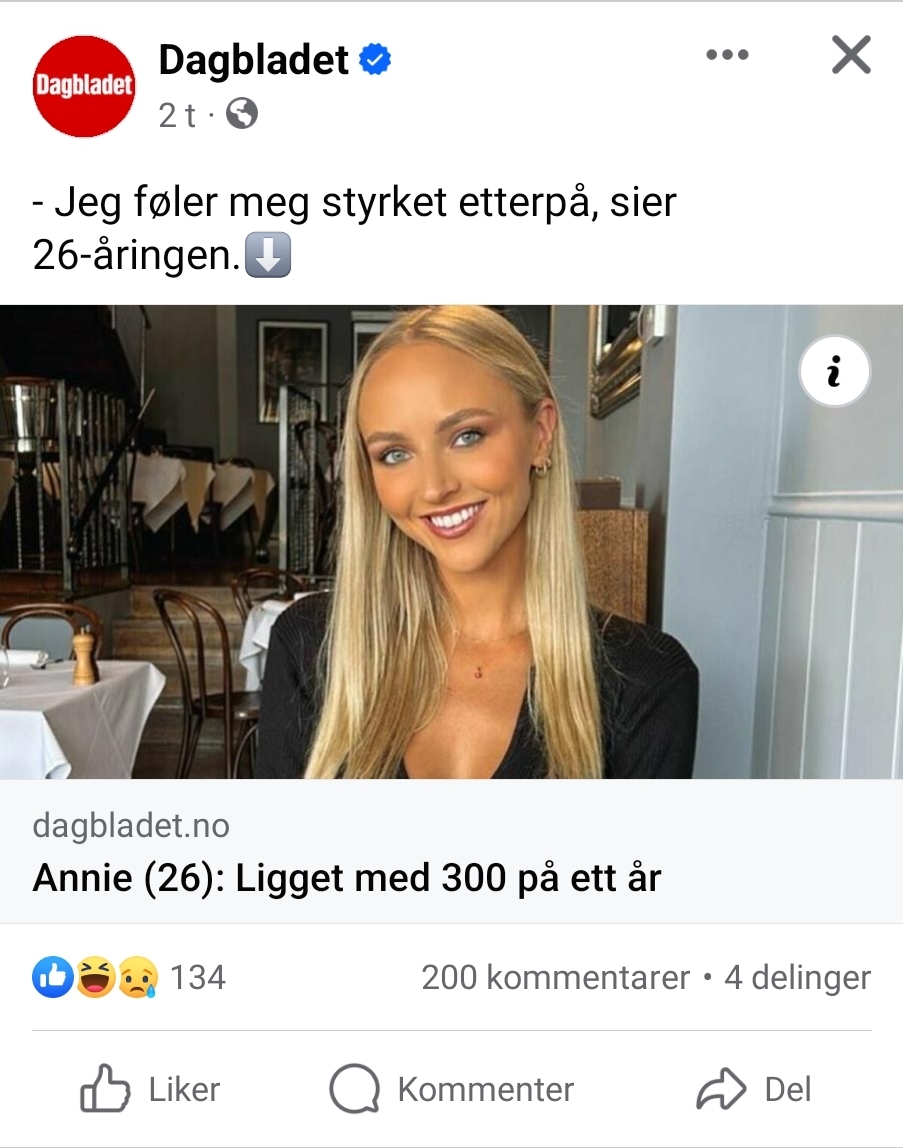Viewport: 903px width, 1148px height.
Task: Open the three-dot post options menu
Action: tap(727, 55)
